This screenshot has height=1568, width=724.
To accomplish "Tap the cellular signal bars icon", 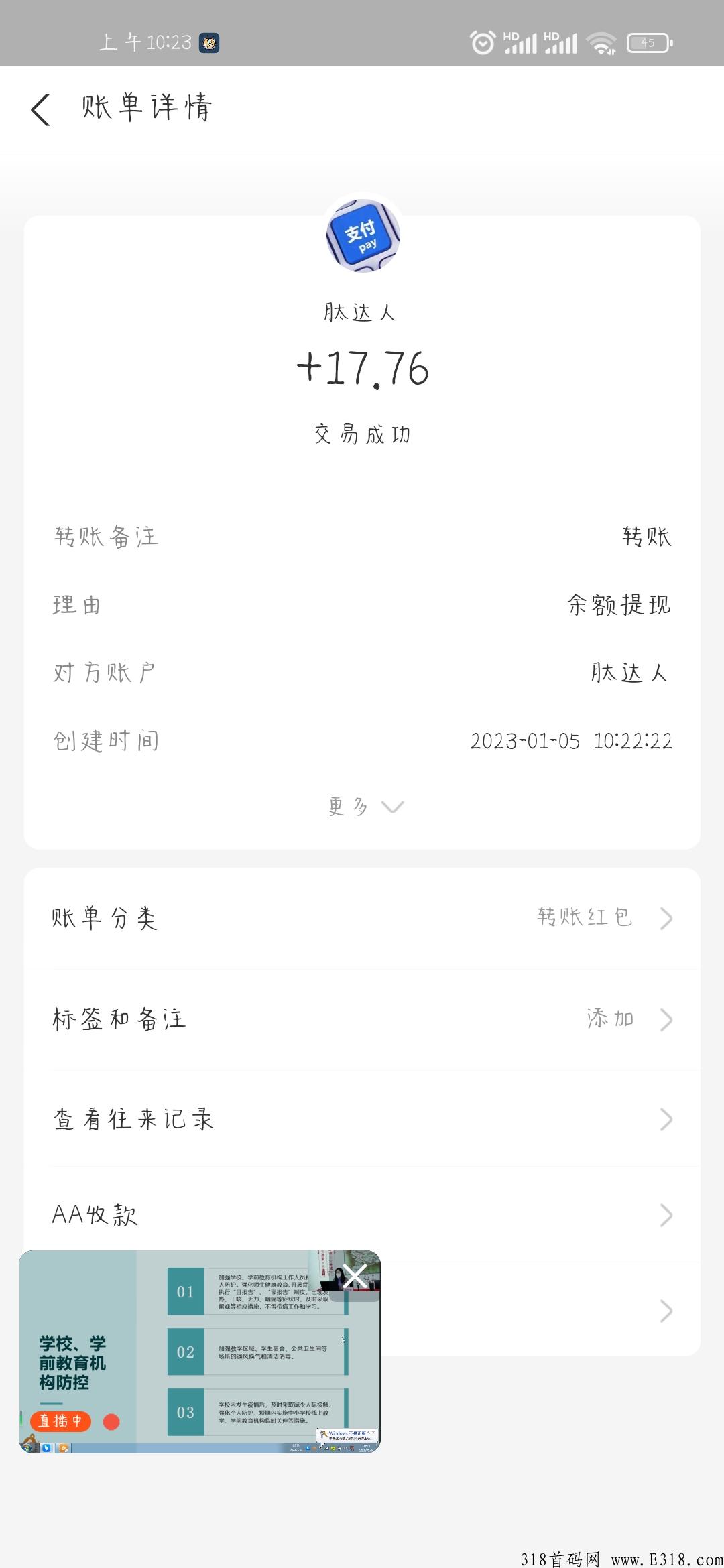I will point(526,44).
